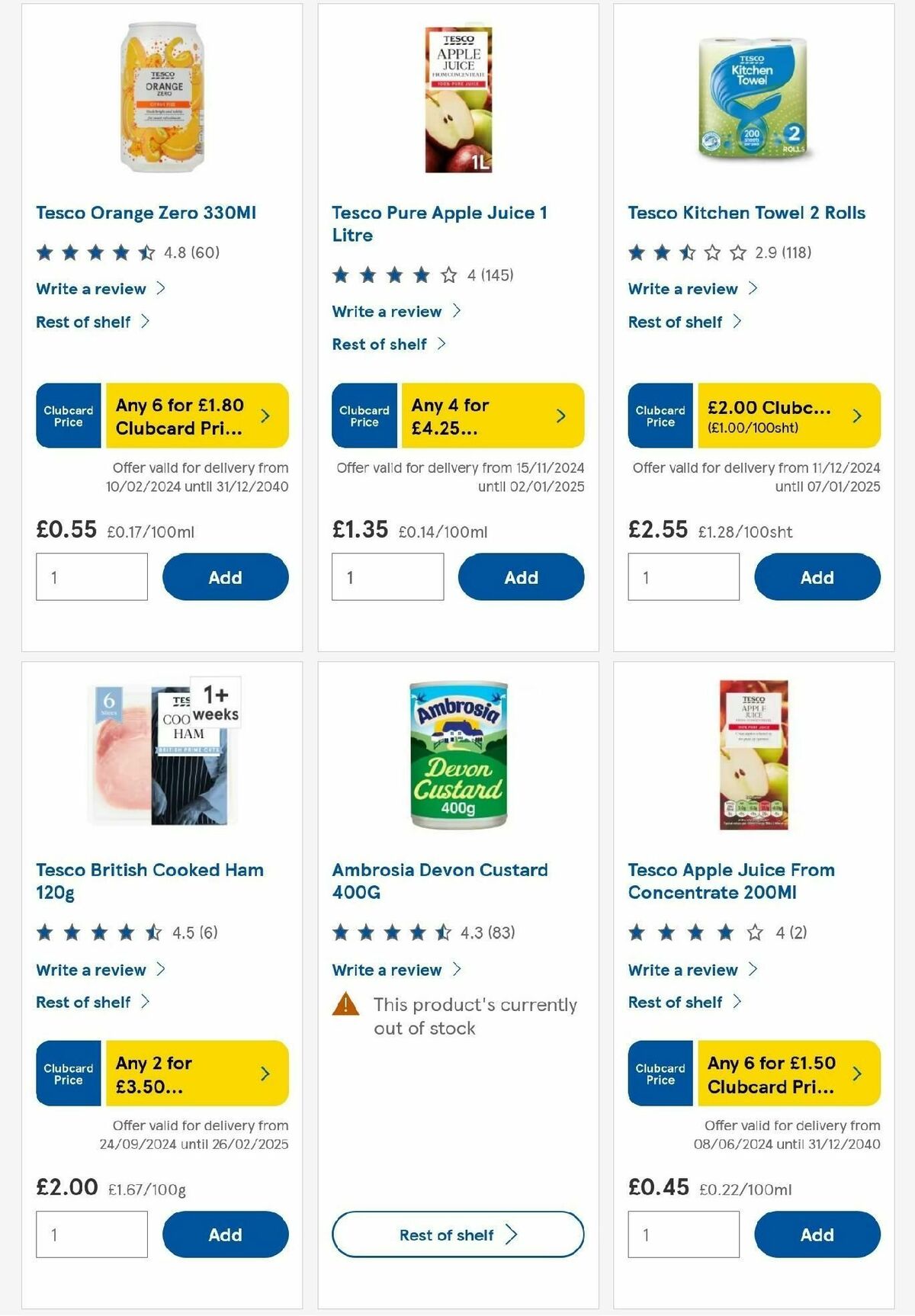This screenshot has width=915, height=1316.
Task: Expand 'Write a review' under Tesco Kitchen Towel
Action: (682, 289)
